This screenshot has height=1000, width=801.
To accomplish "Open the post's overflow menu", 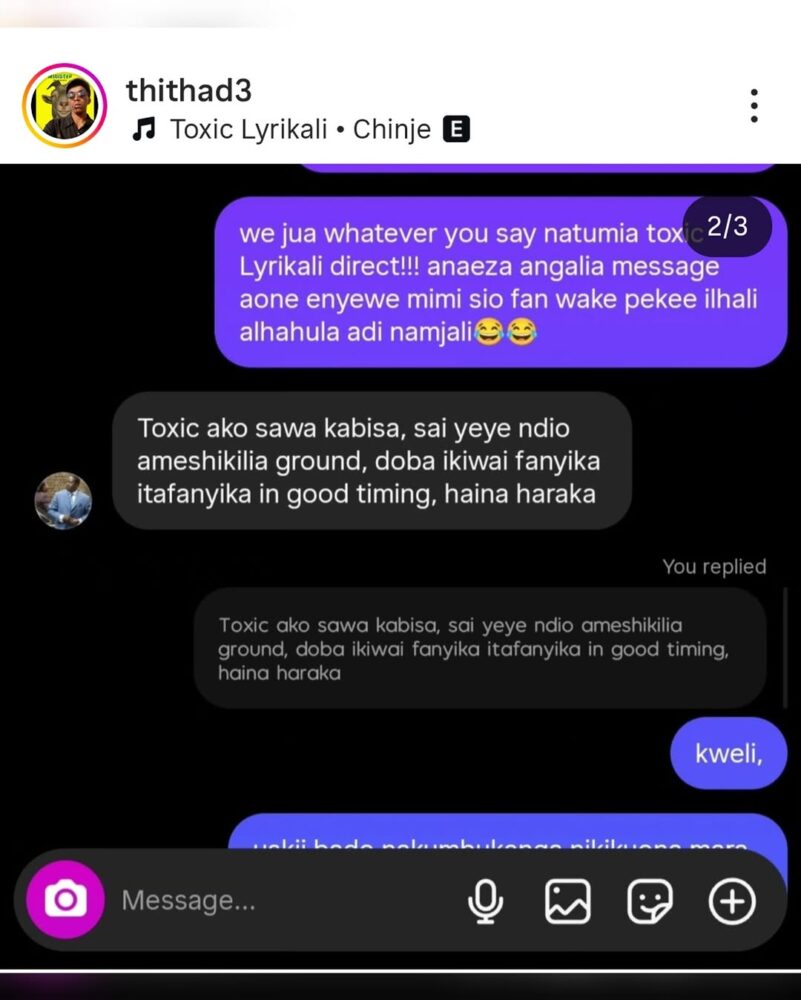I will 754,106.
